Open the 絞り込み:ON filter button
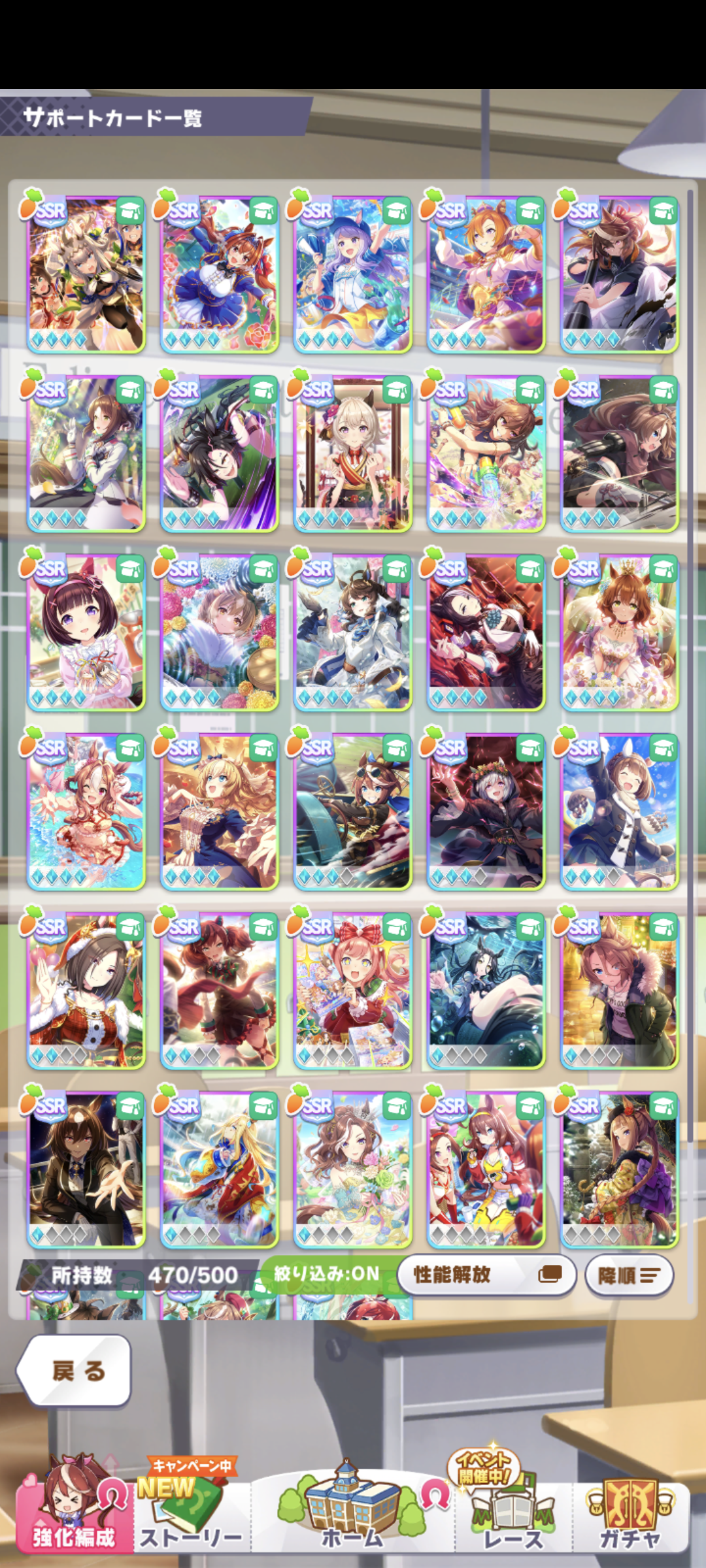Viewport: 706px width, 1568px height. tap(326, 1273)
